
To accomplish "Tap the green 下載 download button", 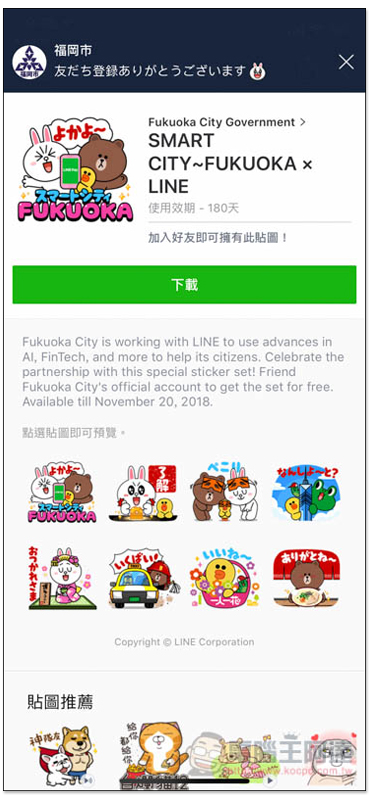I will click(x=184, y=284).
